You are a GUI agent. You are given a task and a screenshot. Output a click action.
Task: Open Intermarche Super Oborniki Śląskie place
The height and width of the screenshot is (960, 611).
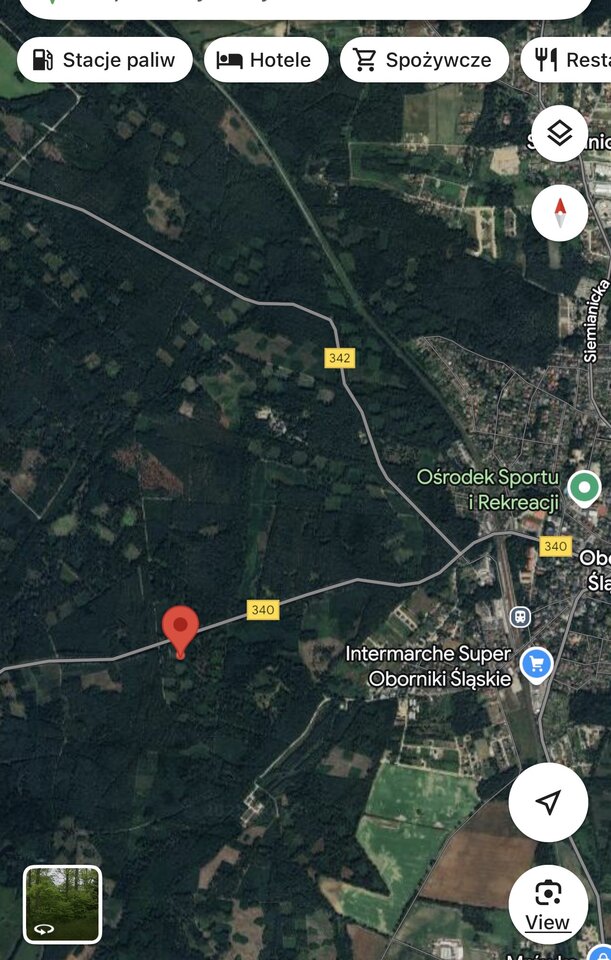click(537, 664)
